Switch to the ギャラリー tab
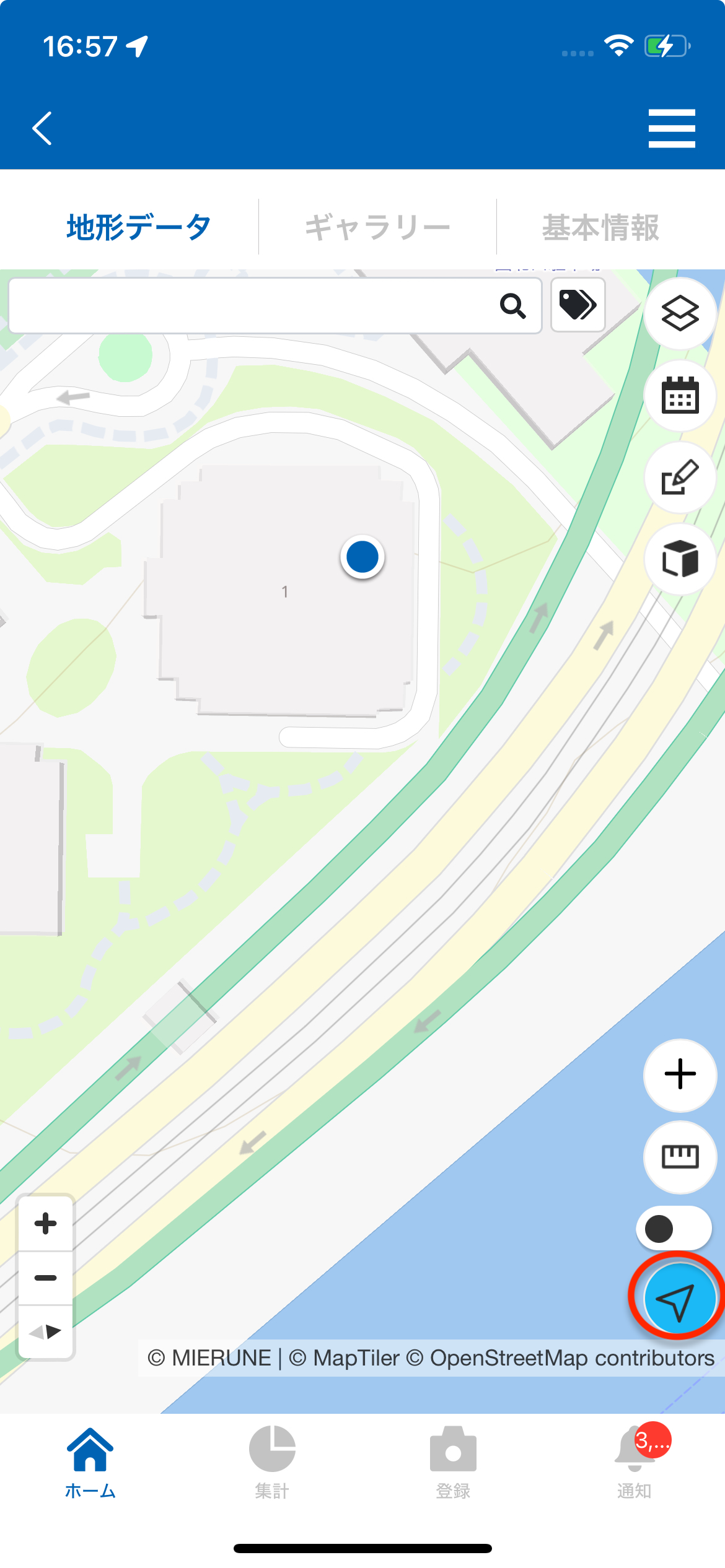Screen dimensions: 725x1568 [x=377, y=227]
